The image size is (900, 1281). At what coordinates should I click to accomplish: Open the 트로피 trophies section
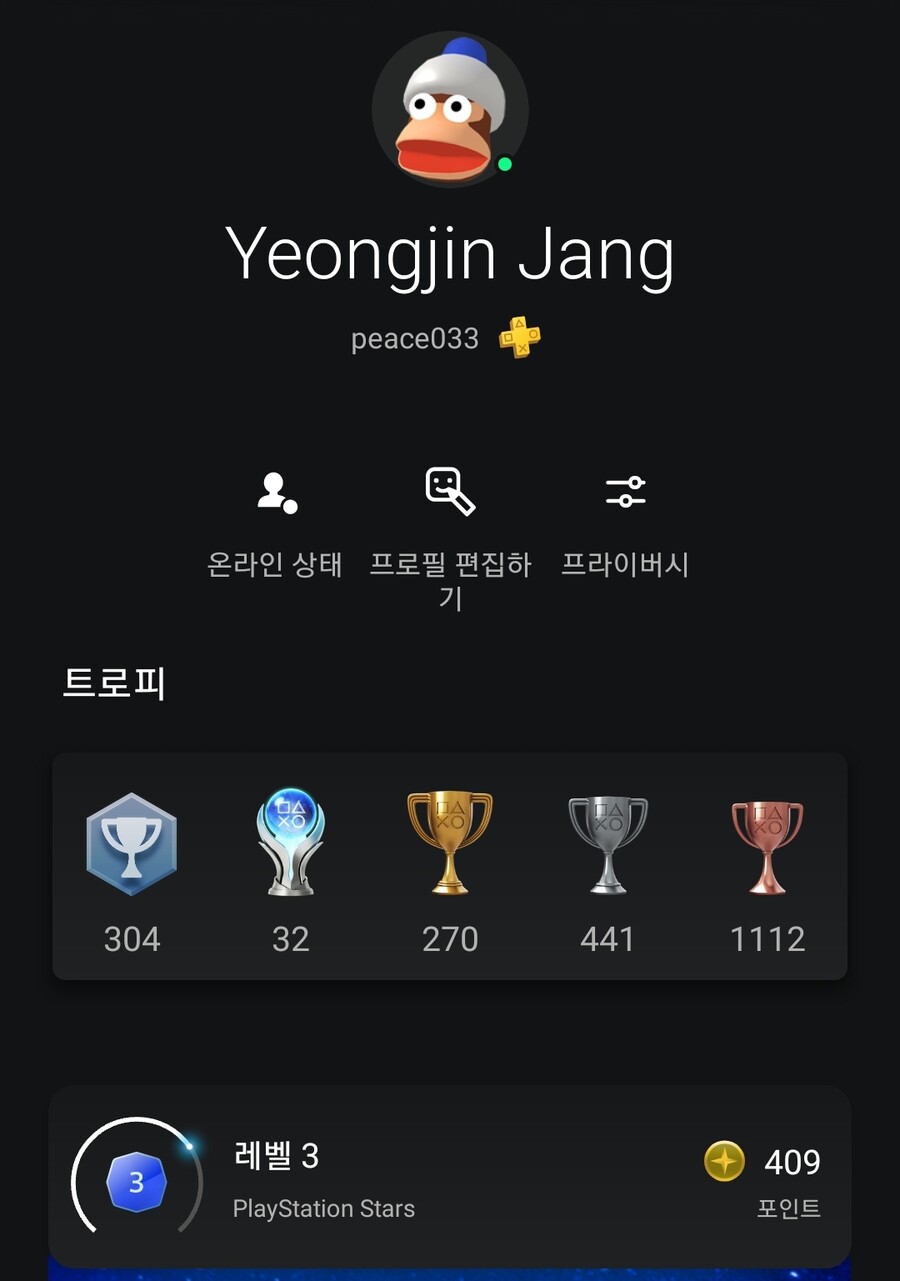point(113,683)
